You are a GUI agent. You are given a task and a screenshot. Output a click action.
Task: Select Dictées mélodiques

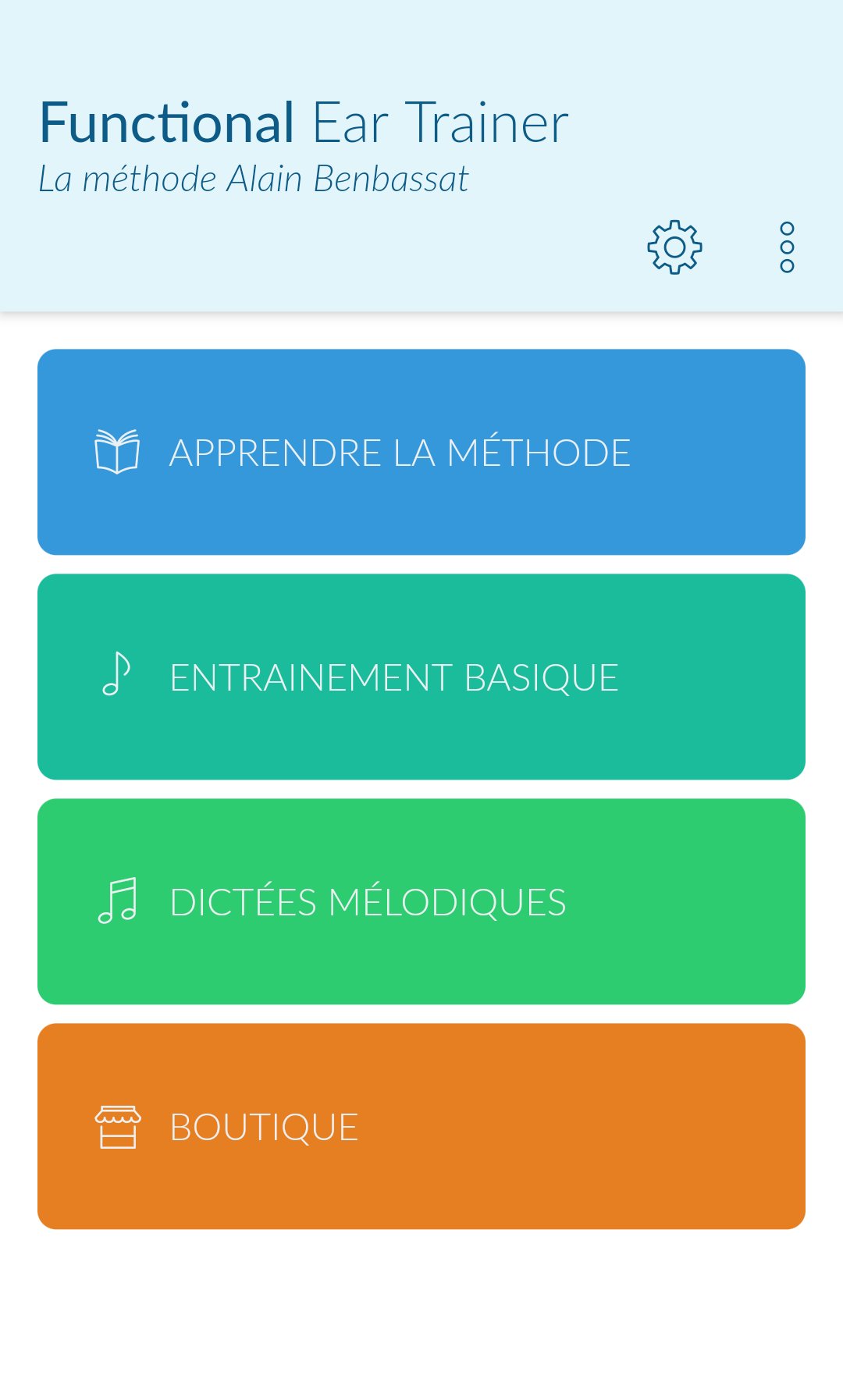click(x=421, y=901)
